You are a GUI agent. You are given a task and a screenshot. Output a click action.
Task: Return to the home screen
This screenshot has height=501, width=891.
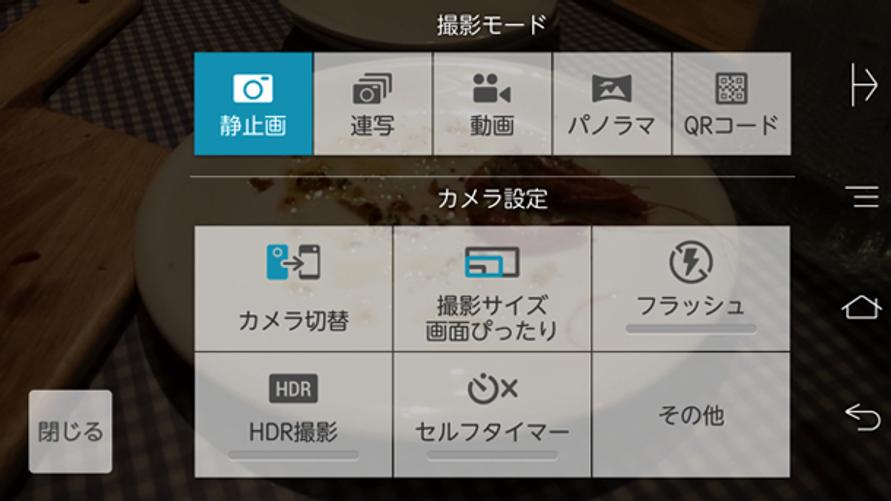861,307
